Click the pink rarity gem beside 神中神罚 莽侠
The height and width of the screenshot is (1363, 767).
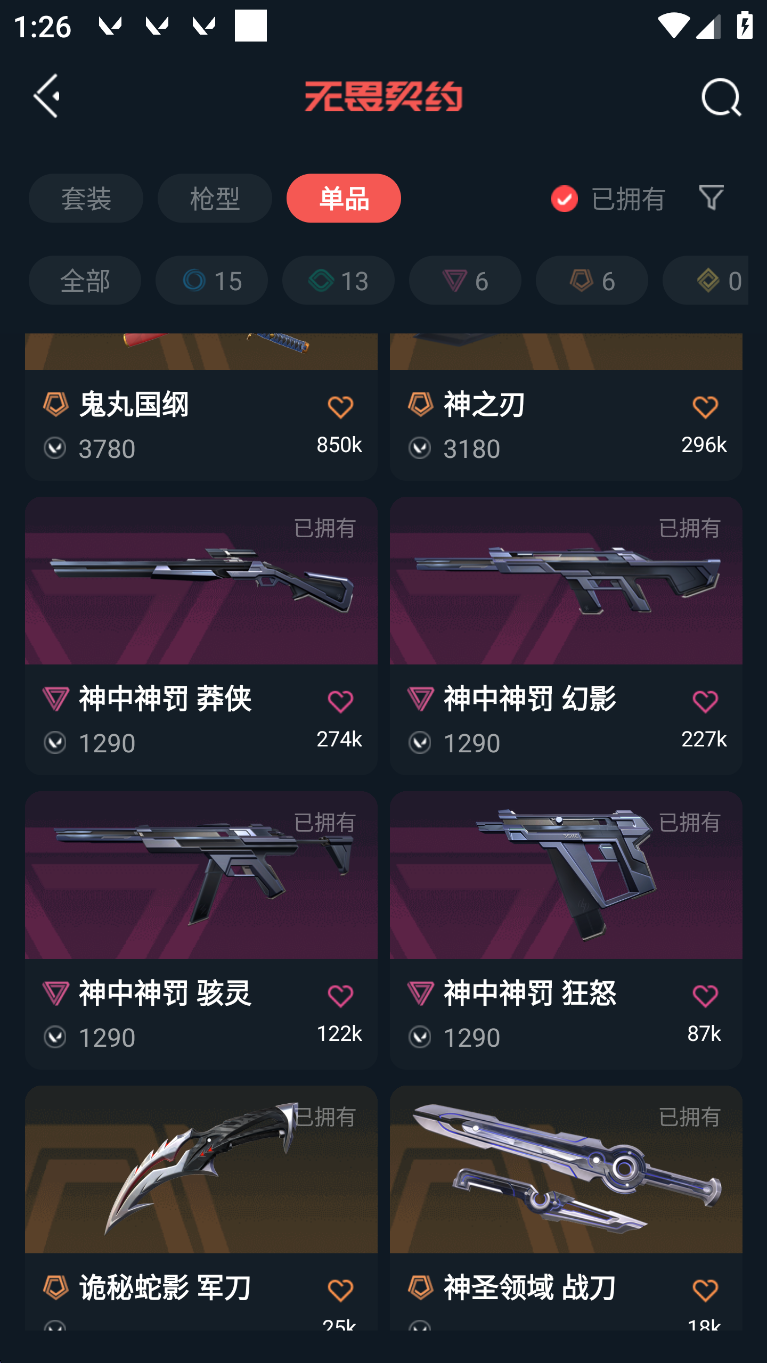click(56, 700)
